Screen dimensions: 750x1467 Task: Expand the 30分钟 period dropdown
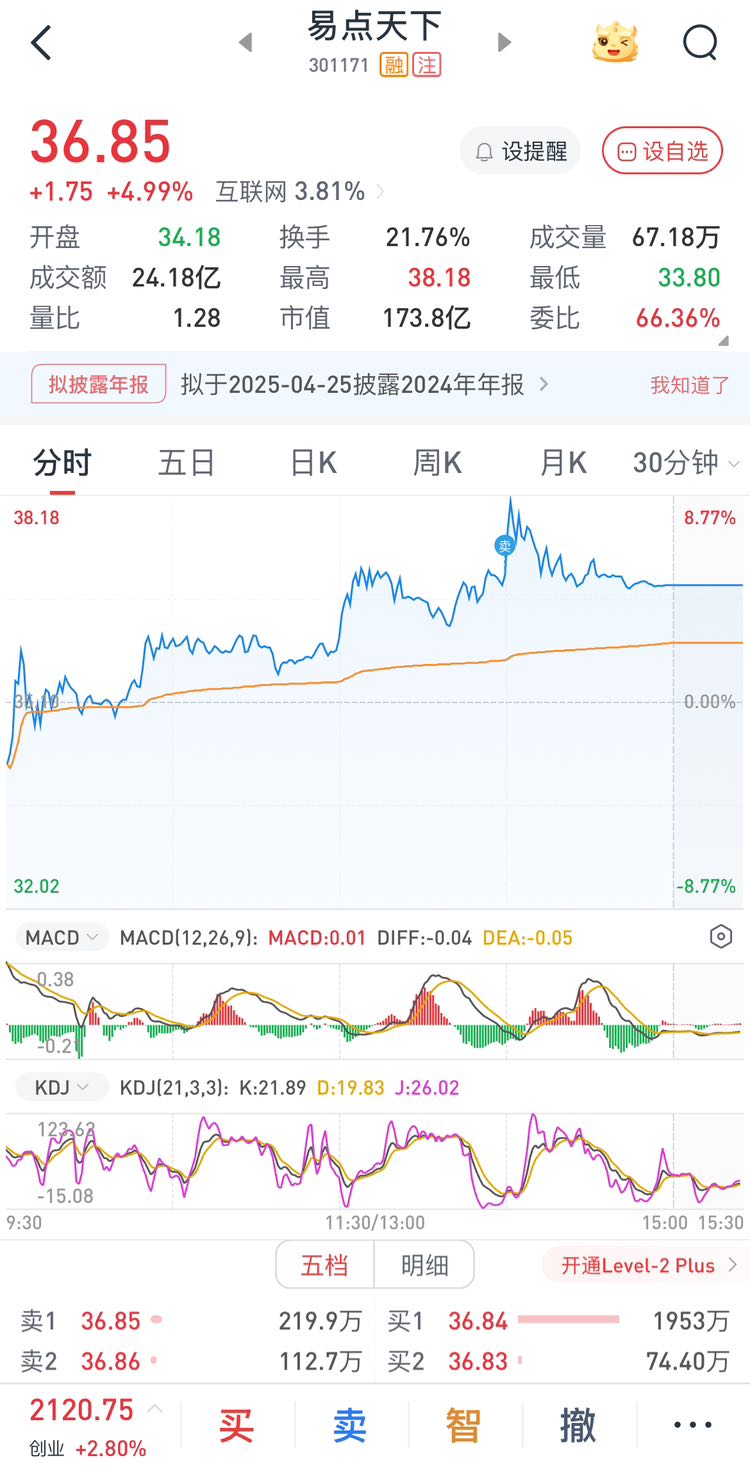(x=686, y=463)
